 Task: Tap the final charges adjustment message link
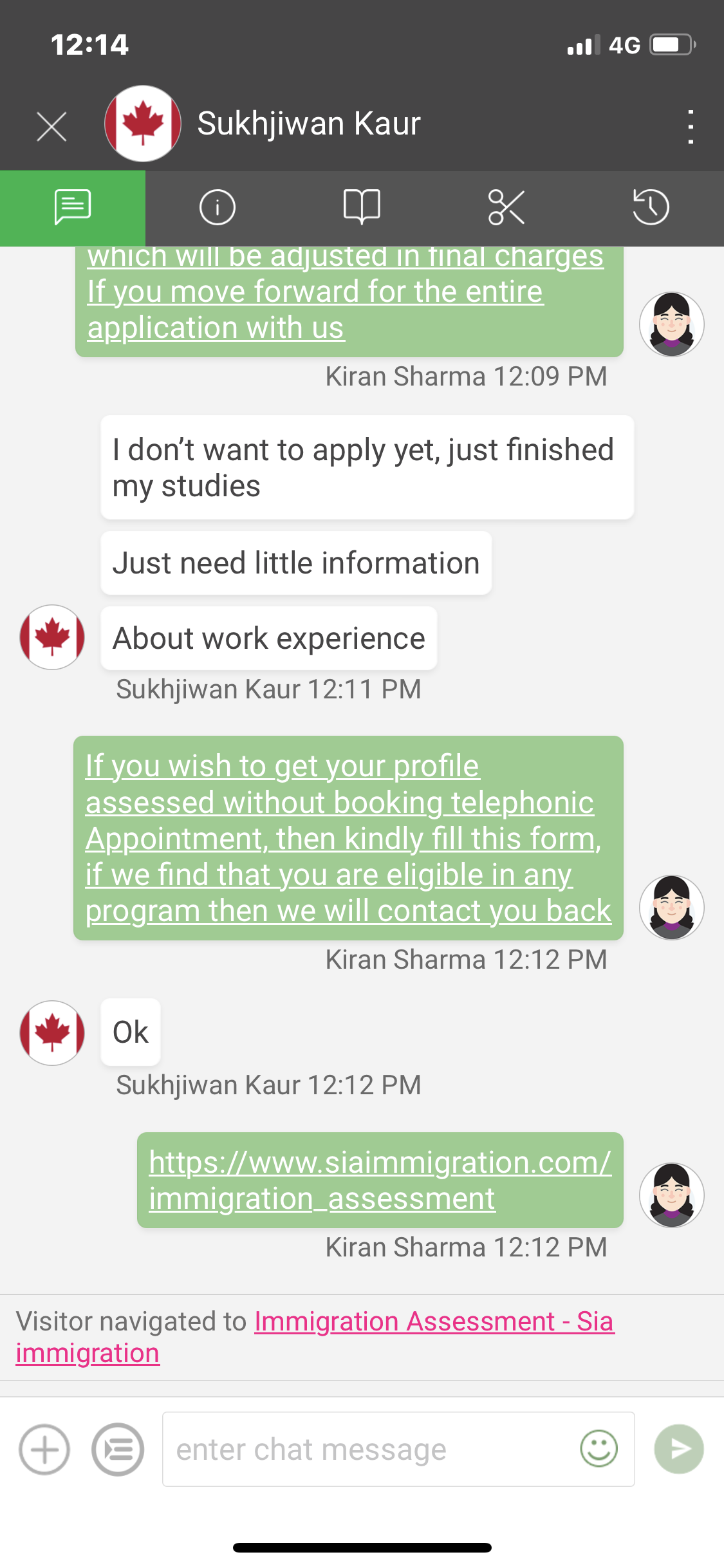click(x=346, y=294)
